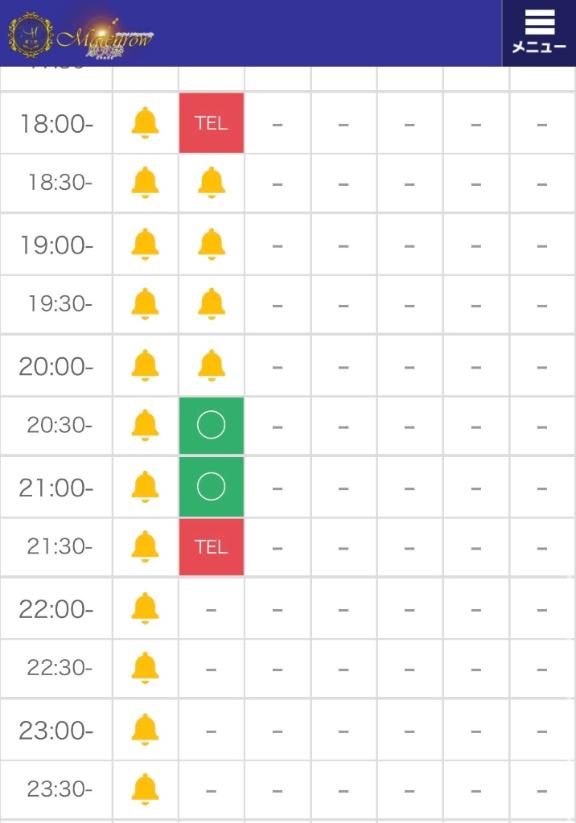The image size is (576, 823).
Task: Tap the second-column bell at 20:00
Action: 212,365
